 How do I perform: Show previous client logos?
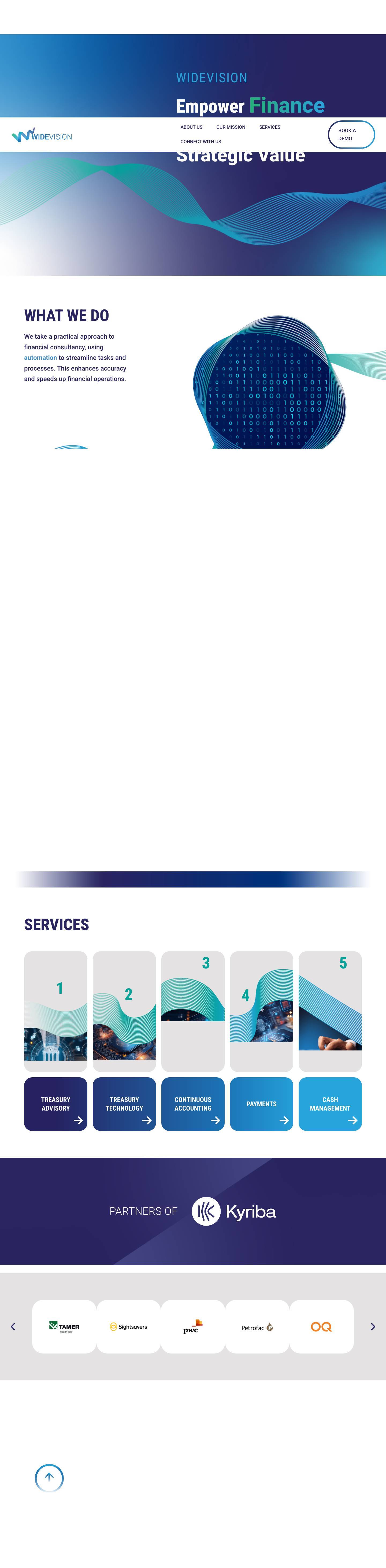(13, 1326)
